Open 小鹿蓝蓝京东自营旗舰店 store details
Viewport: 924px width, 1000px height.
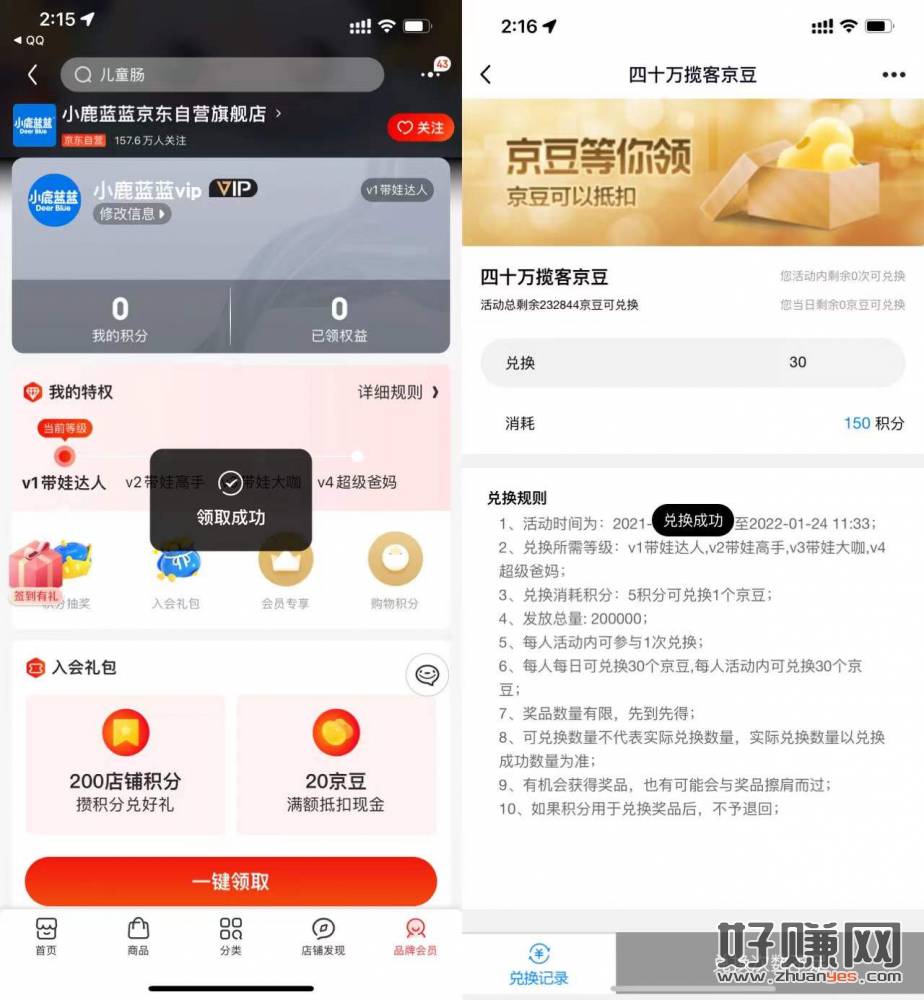click(170, 115)
